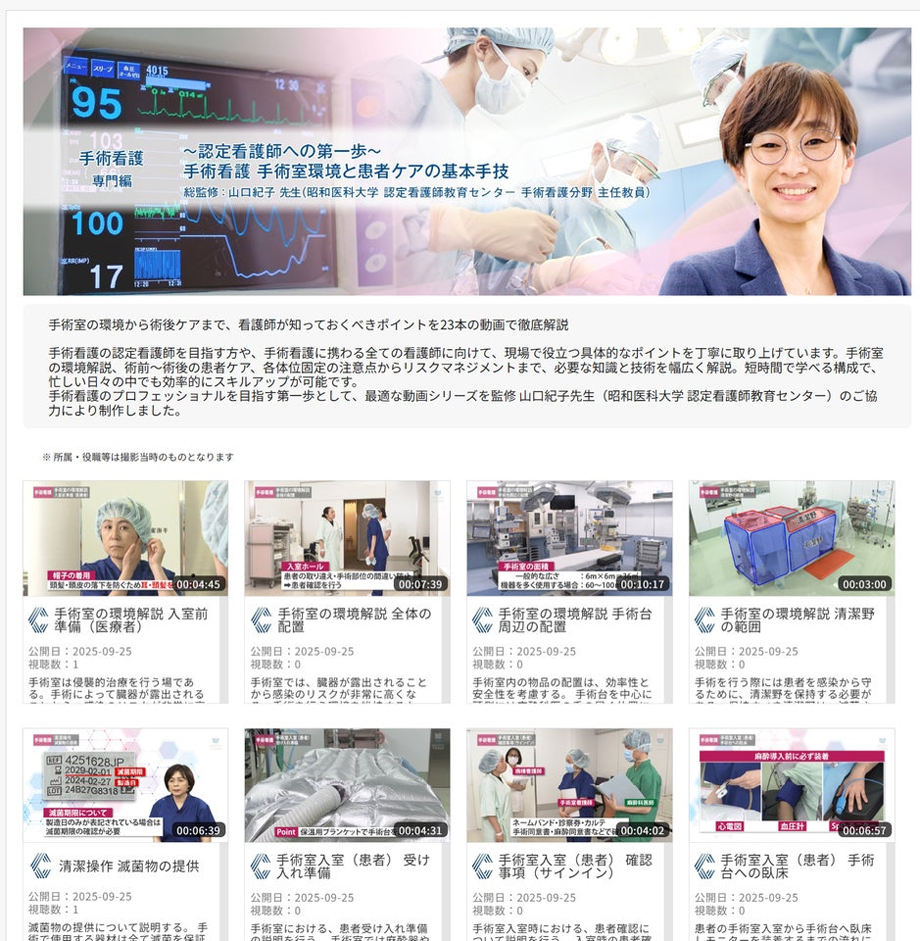Viewport: 920px width, 941px height.
Task: Play the video 手術室の環境解説 全体の配置
Action: click(347, 538)
